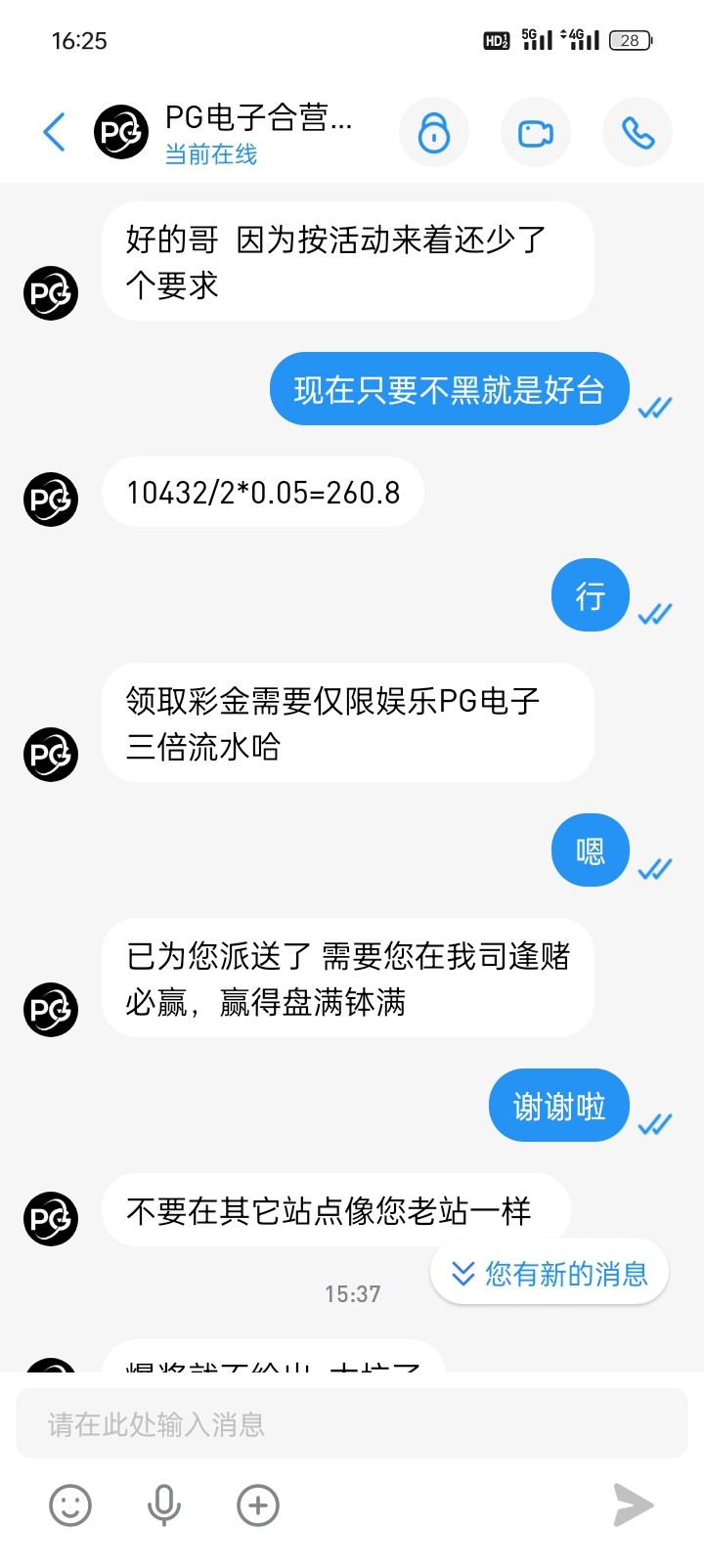Jump to new messages 您有新的消息
Image resolution: width=704 pixels, height=1568 pixels.
[550, 1273]
